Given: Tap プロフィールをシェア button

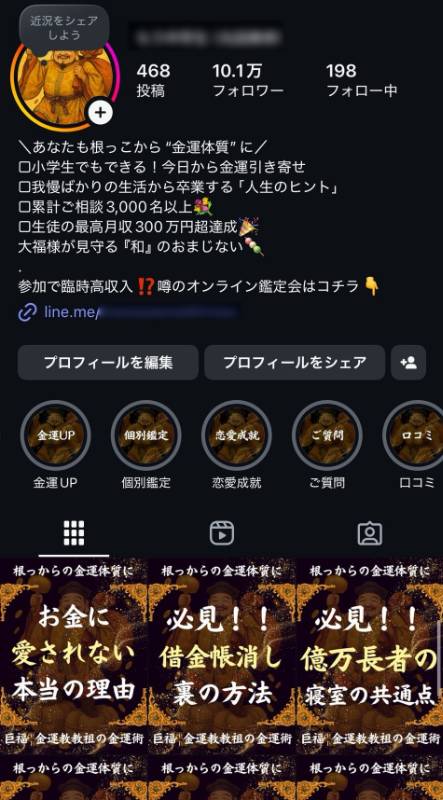Looking at the screenshot, I should tap(294, 363).
